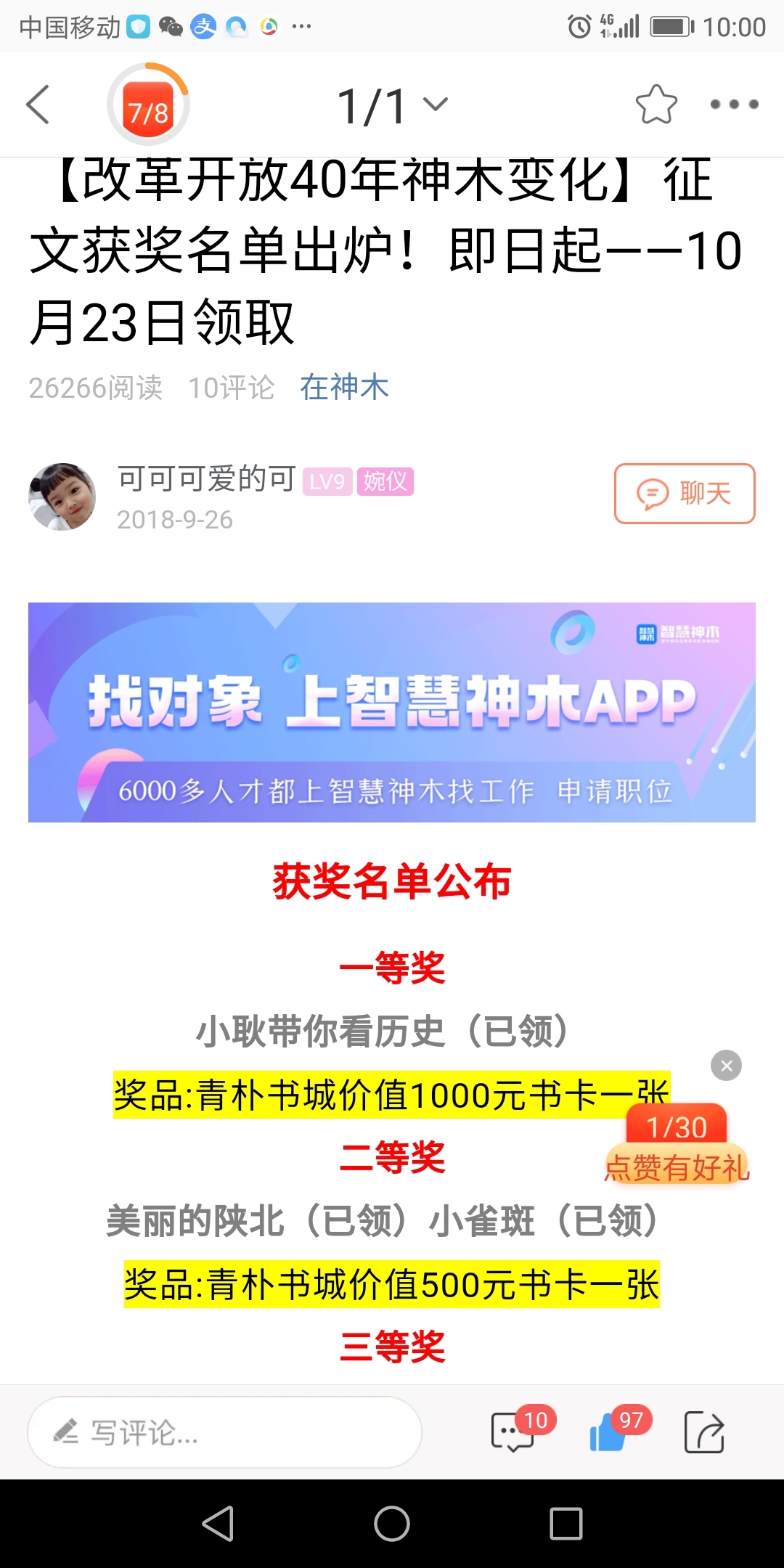Open the 找对象 上智慧神木APP banner
The image size is (784, 1568).
392,712
